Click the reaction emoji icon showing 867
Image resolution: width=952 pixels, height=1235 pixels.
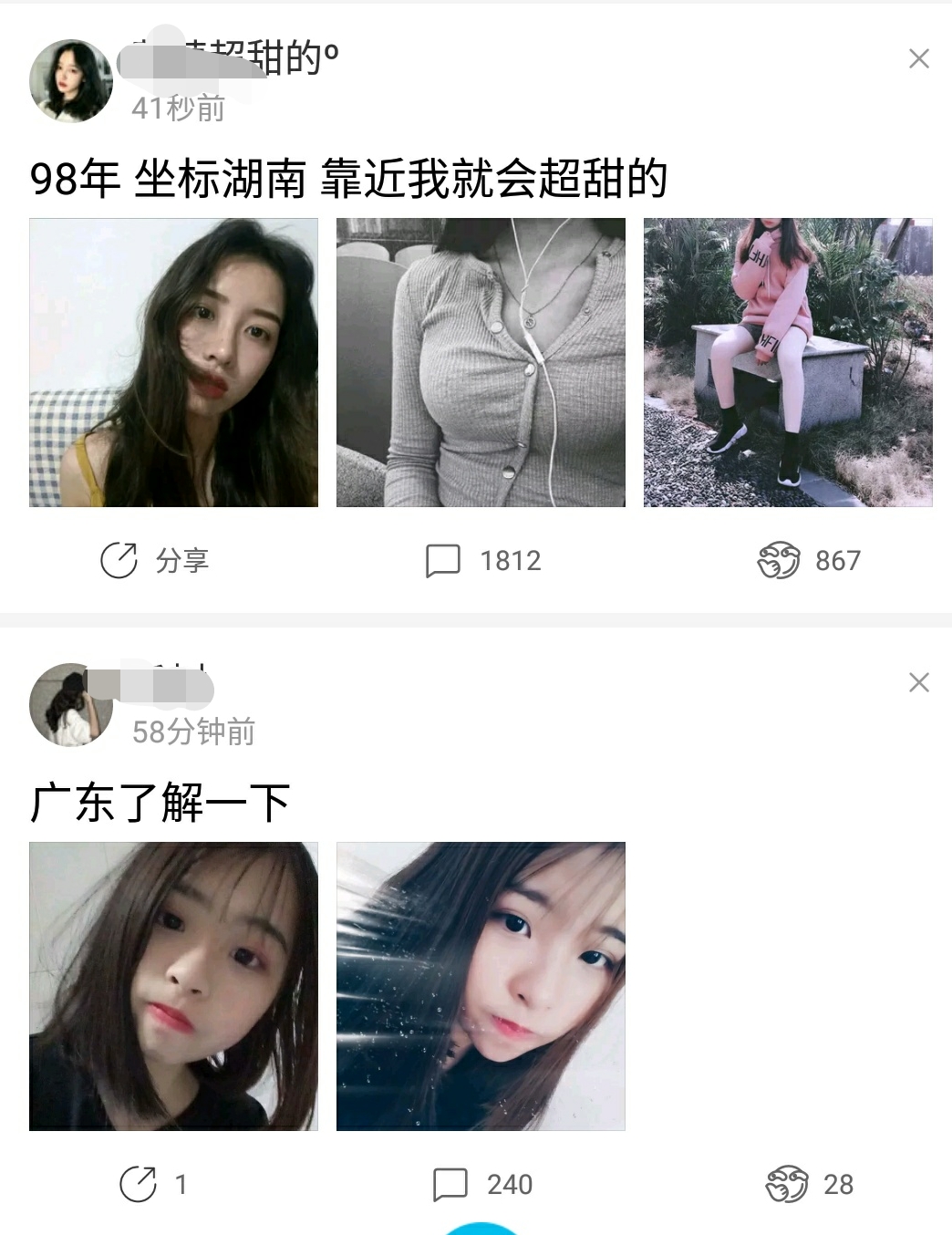point(780,560)
